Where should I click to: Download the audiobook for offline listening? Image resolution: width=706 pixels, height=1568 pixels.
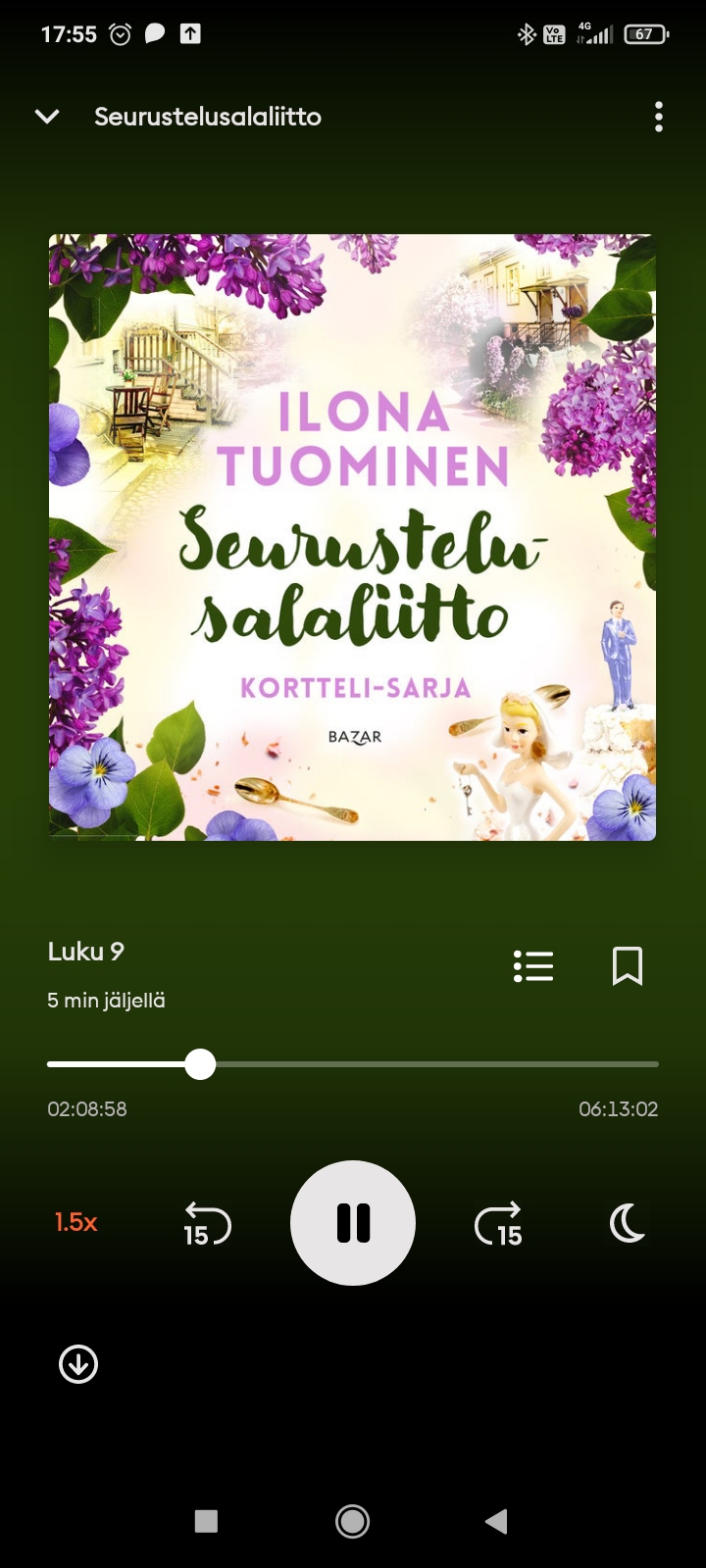pos(78,1364)
